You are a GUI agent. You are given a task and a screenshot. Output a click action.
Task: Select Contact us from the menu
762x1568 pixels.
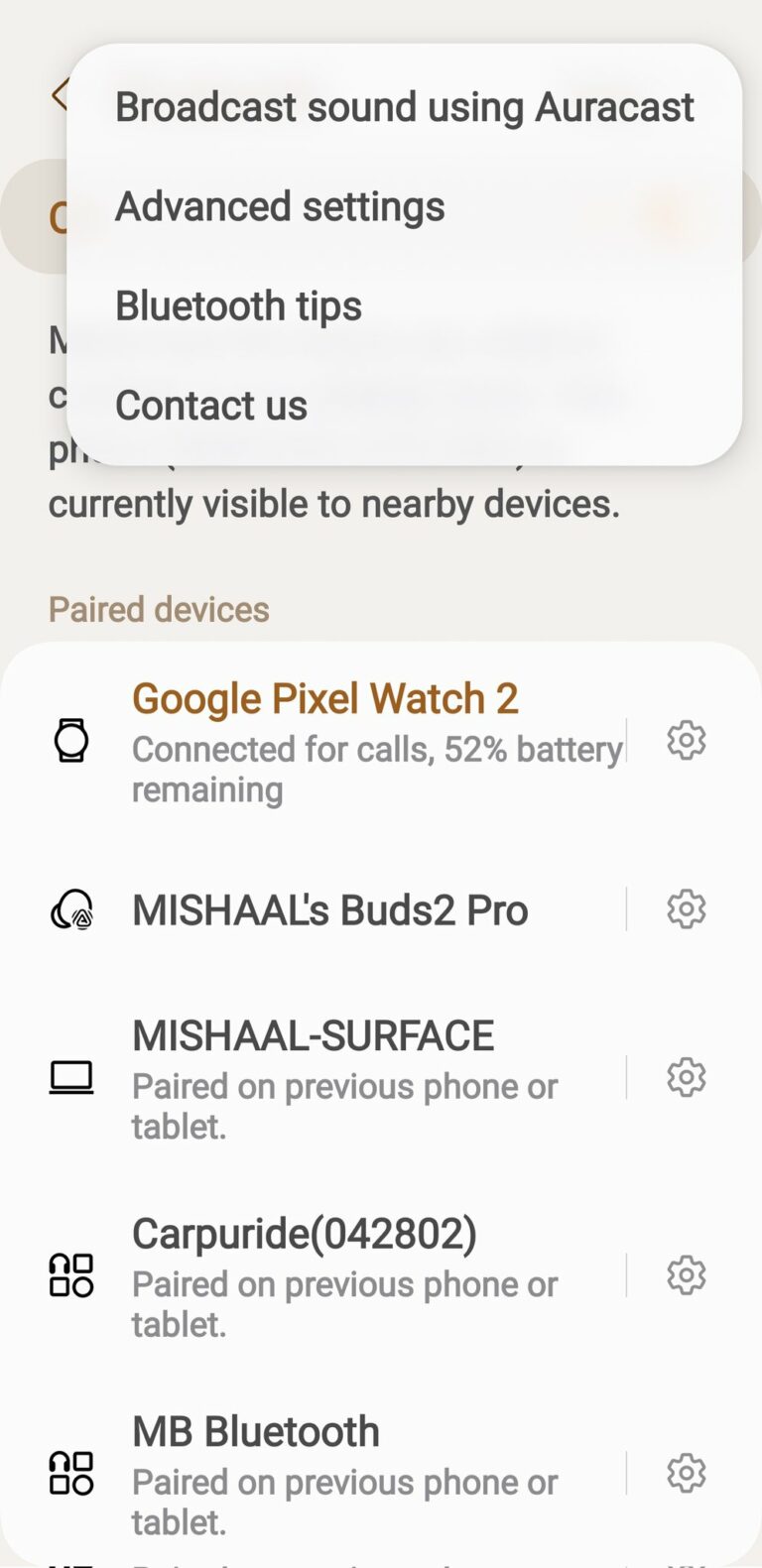point(210,406)
